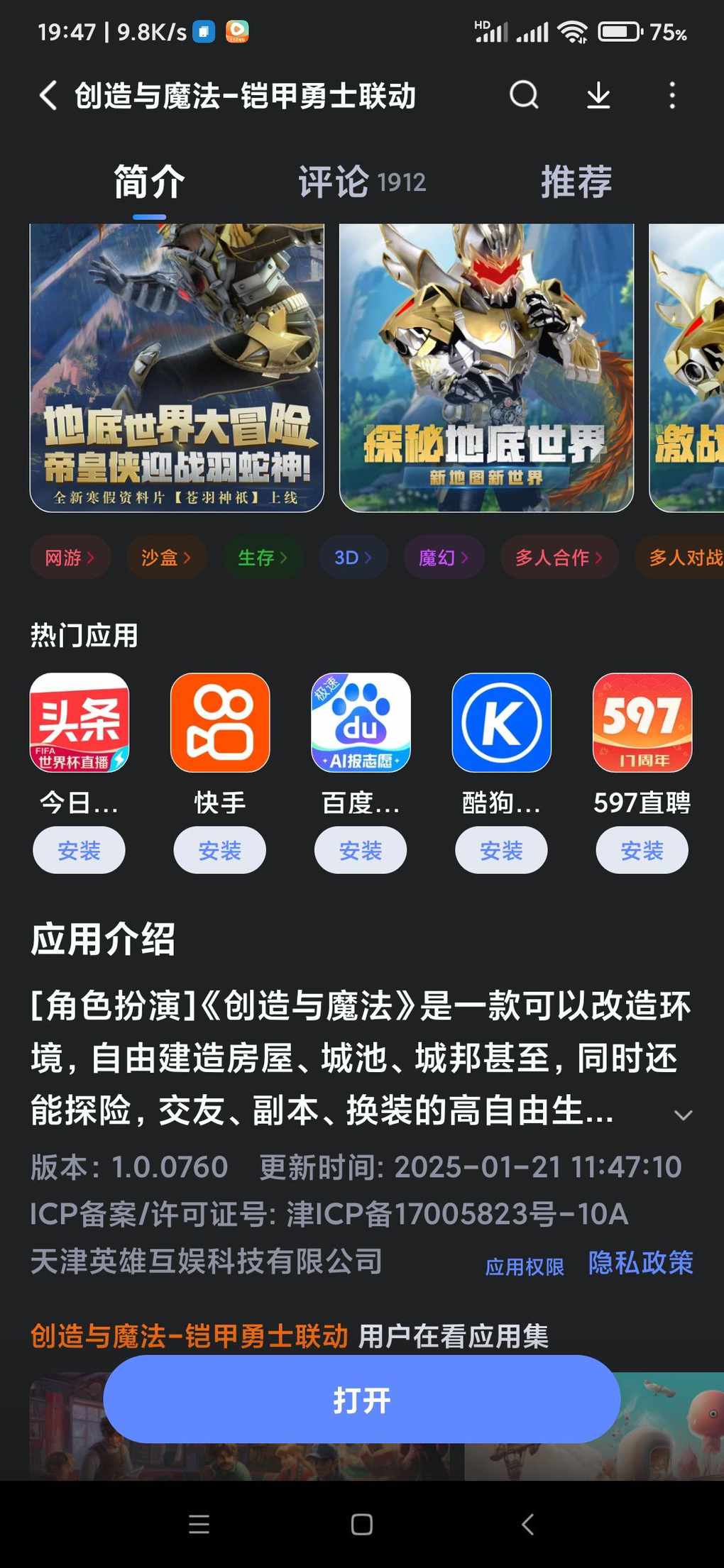Screen dimensions: 724x1568
Task: Open the downloads manager icon
Action: 598,95
